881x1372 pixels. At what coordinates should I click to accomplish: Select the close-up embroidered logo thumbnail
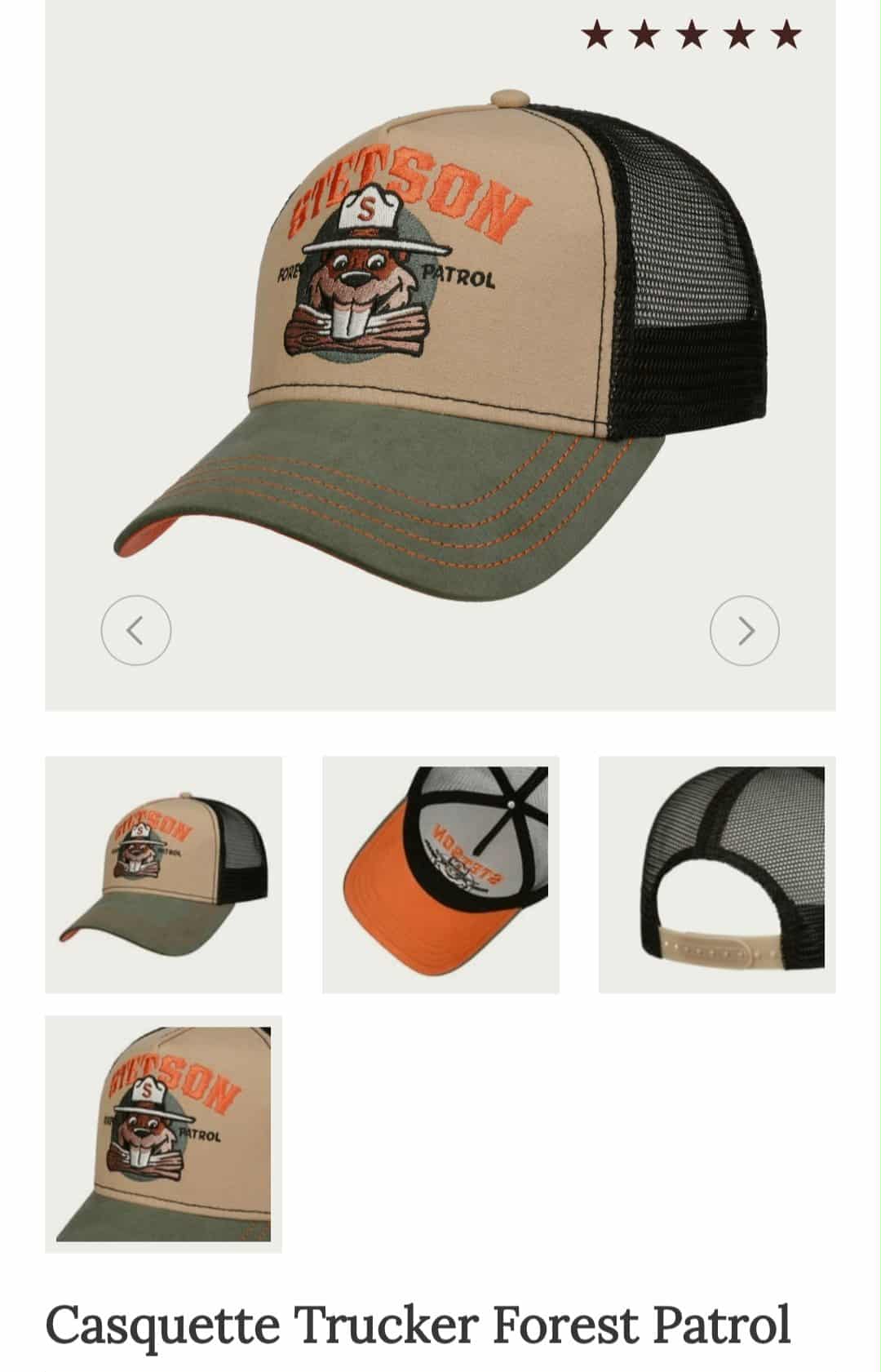coord(163,1134)
